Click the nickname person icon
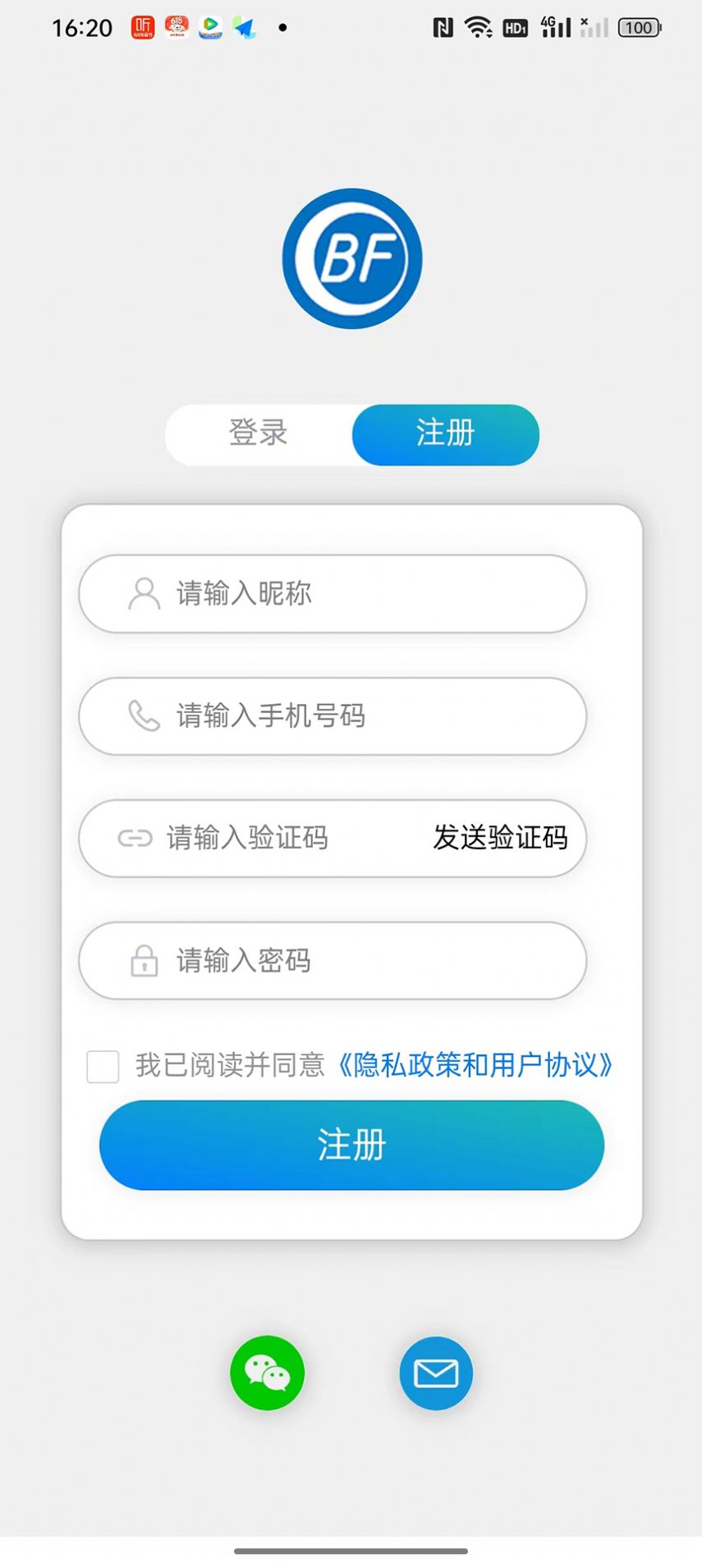Screen dimensions: 702x1568 (145, 592)
